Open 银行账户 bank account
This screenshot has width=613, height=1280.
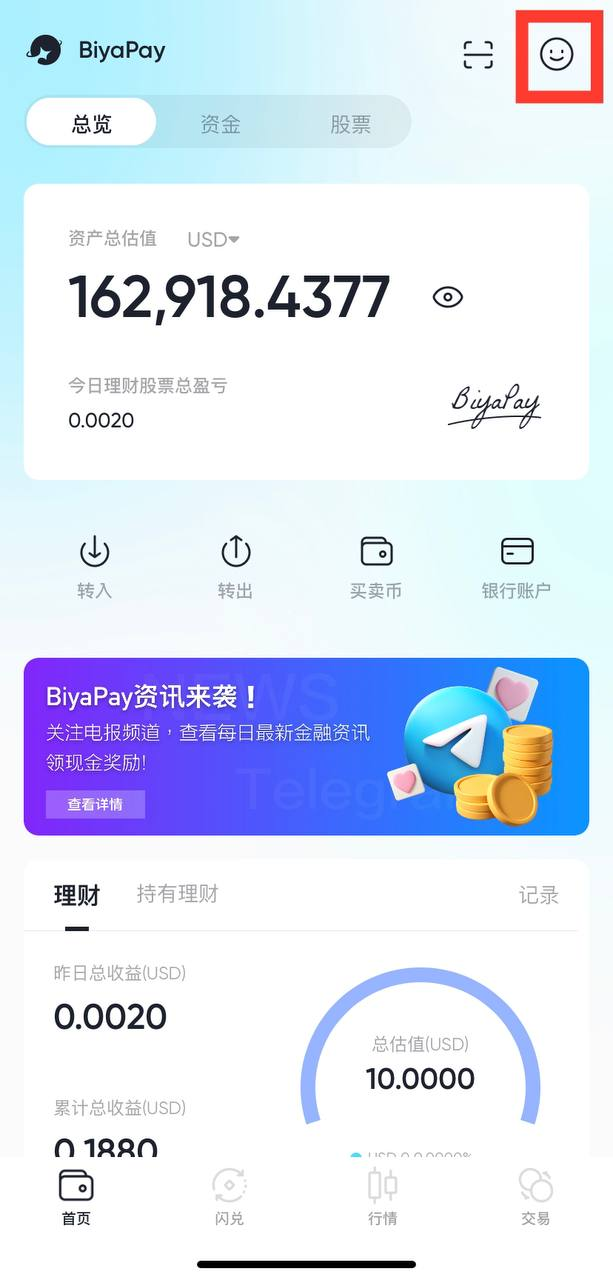point(516,566)
